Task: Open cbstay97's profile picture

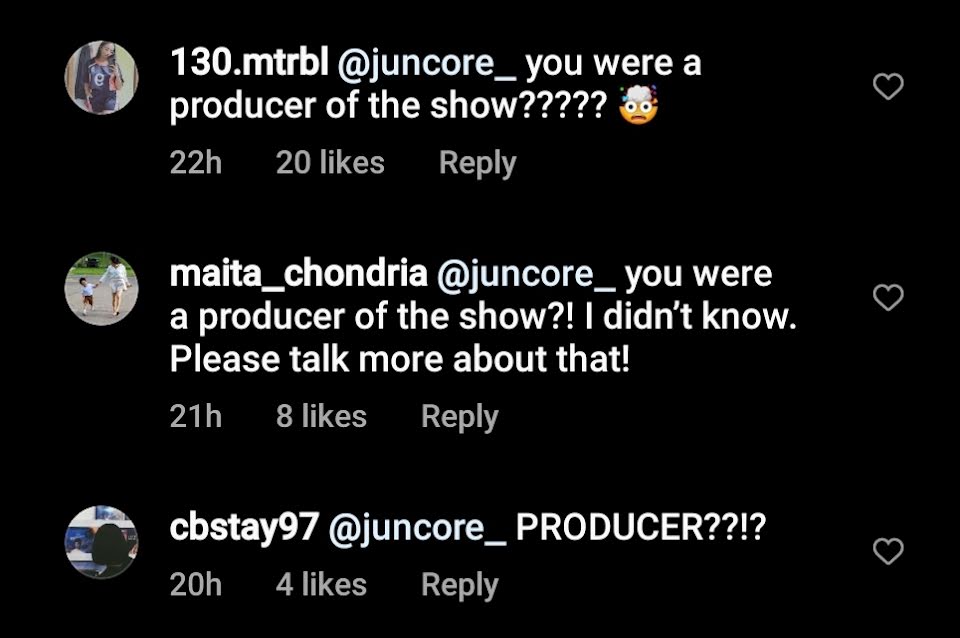Action: pyautogui.click(x=102, y=542)
